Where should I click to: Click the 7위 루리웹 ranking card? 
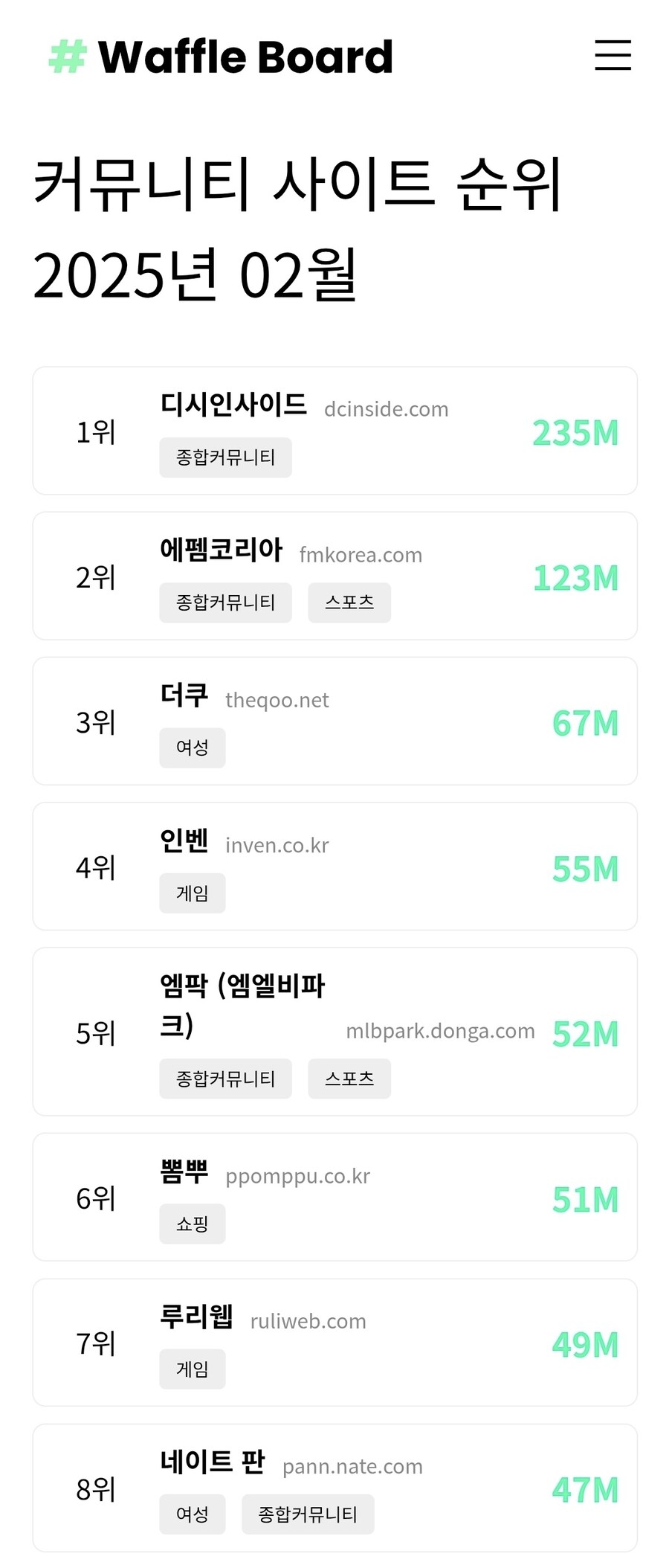tap(334, 1342)
